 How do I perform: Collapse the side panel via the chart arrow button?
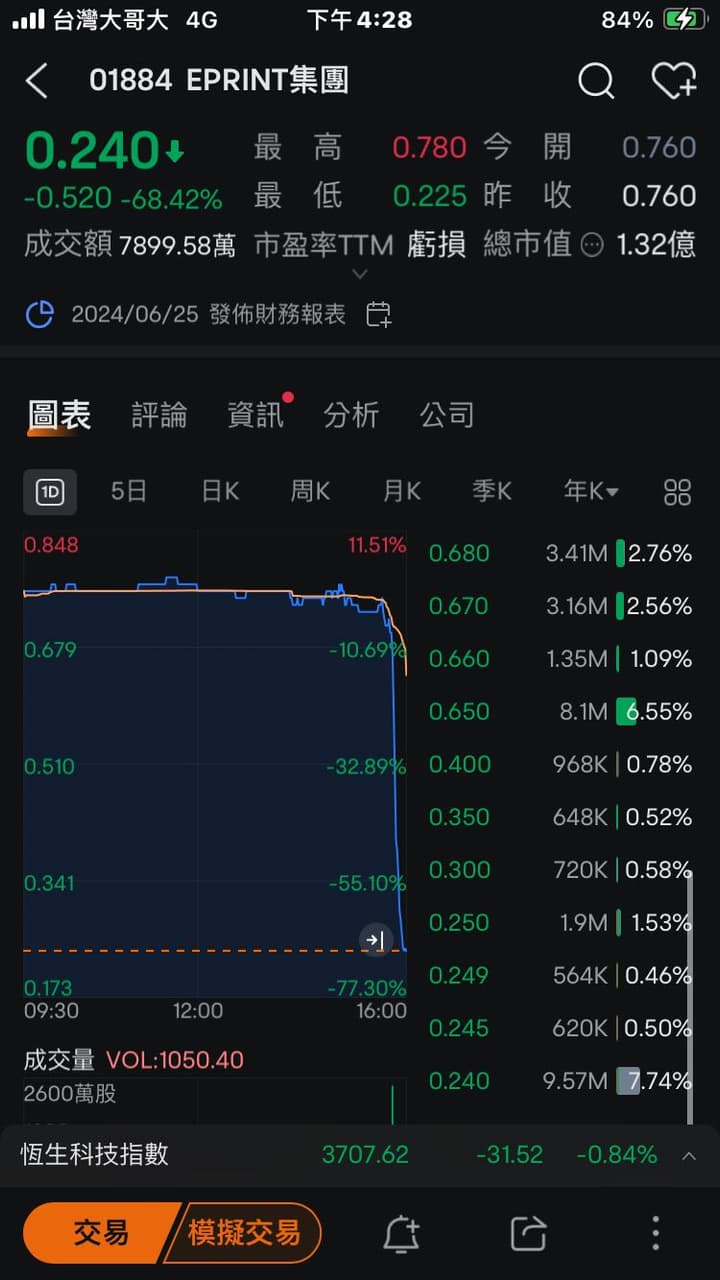tap(375, 940)
